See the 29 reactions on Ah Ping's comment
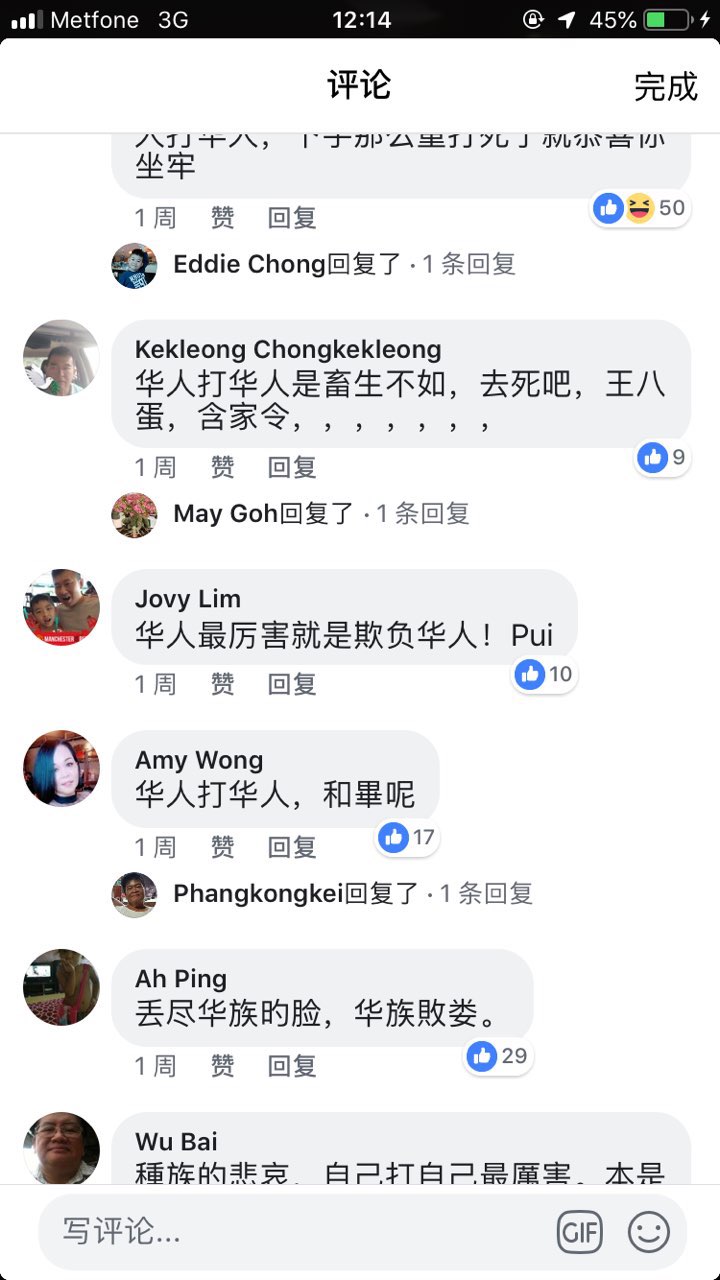The width and height of the screenshot is (720, 1280). pos(498,1056)
